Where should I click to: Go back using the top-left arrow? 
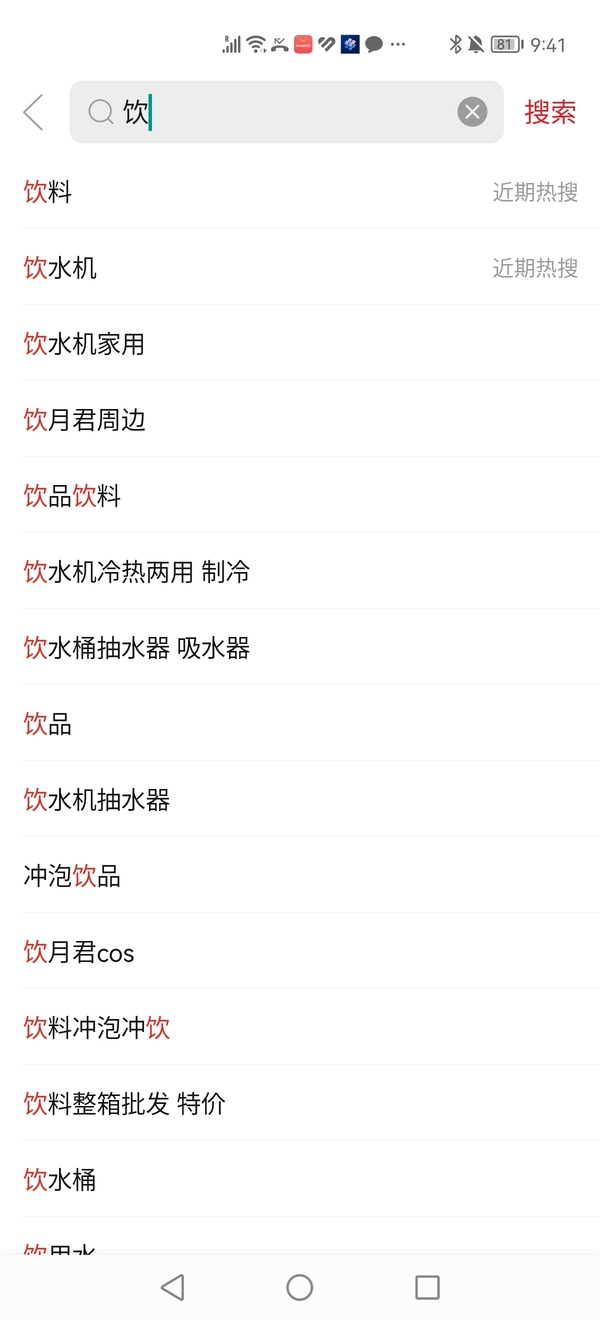coord(34,112)
